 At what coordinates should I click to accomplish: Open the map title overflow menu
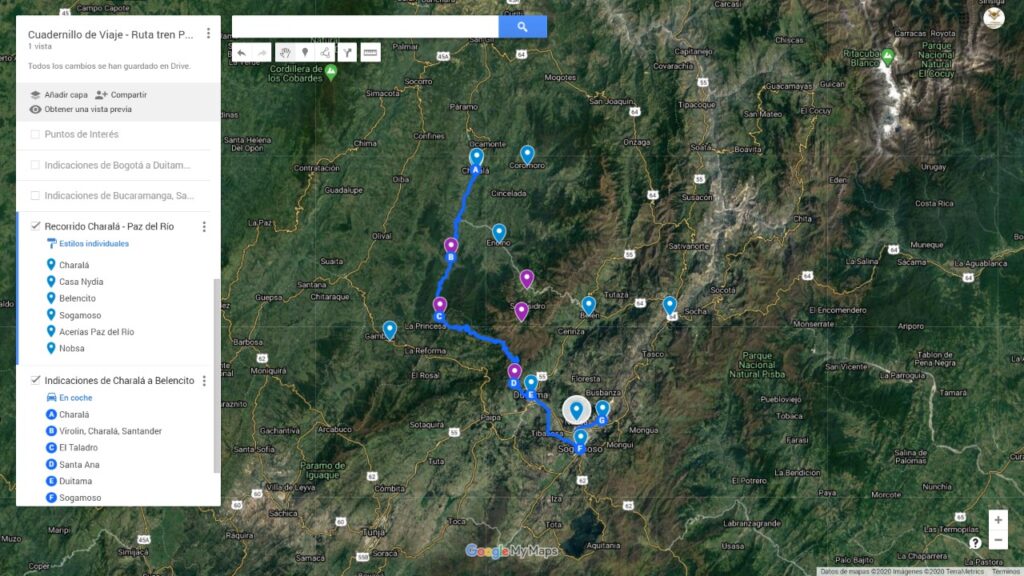coord(208,34)
